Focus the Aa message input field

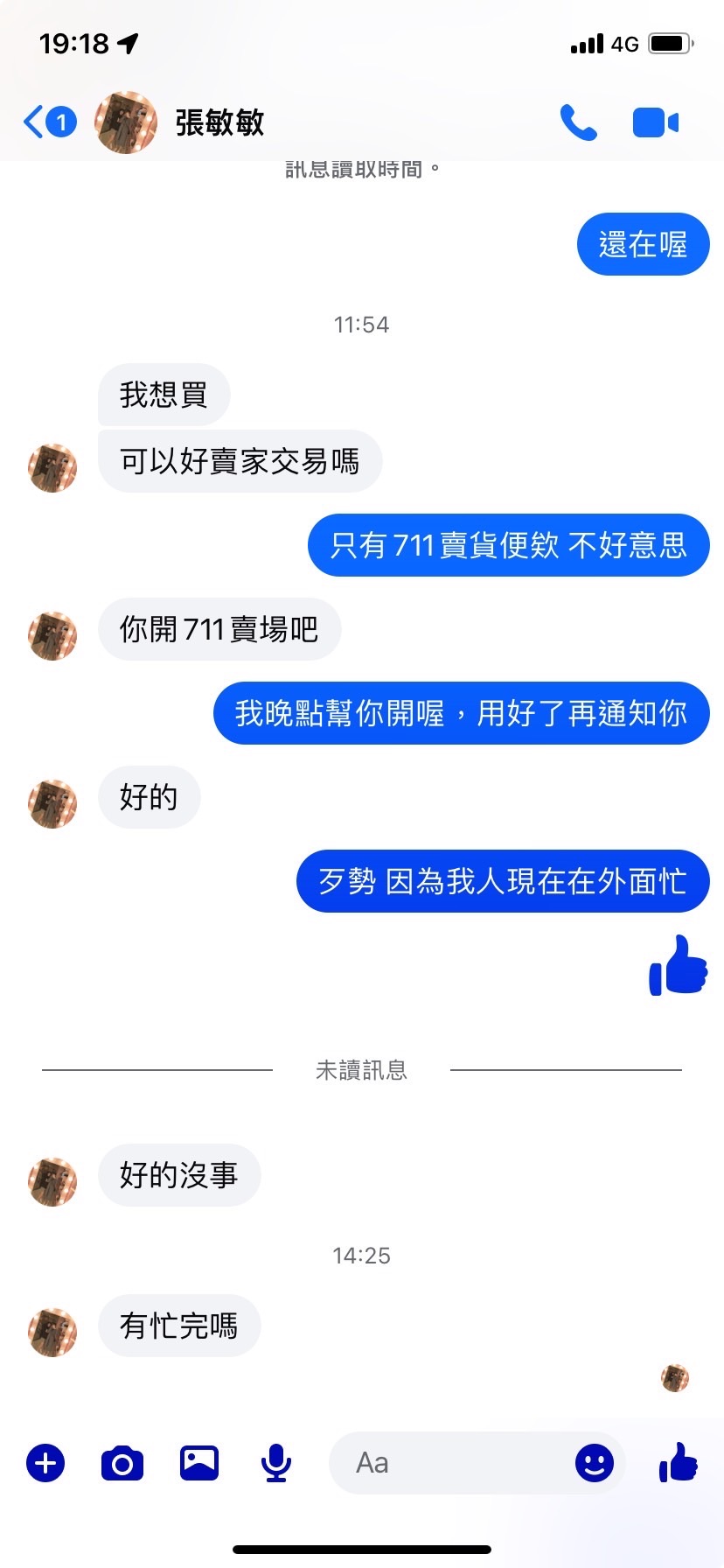pyautogui.click(x=446, y=1462)
